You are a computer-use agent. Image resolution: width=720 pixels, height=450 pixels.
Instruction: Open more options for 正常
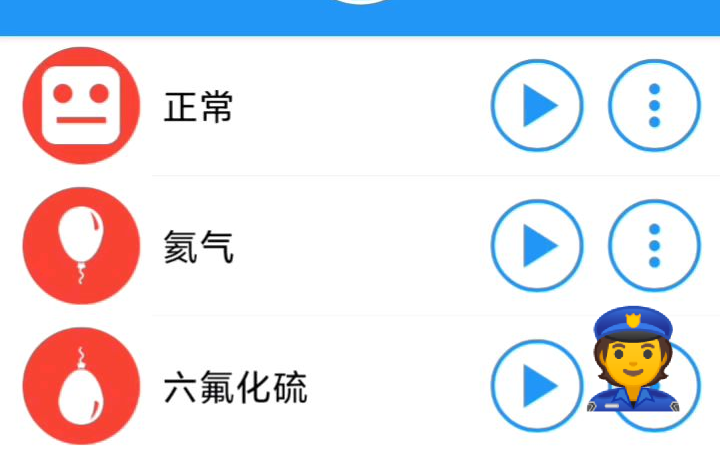point(654,105)
